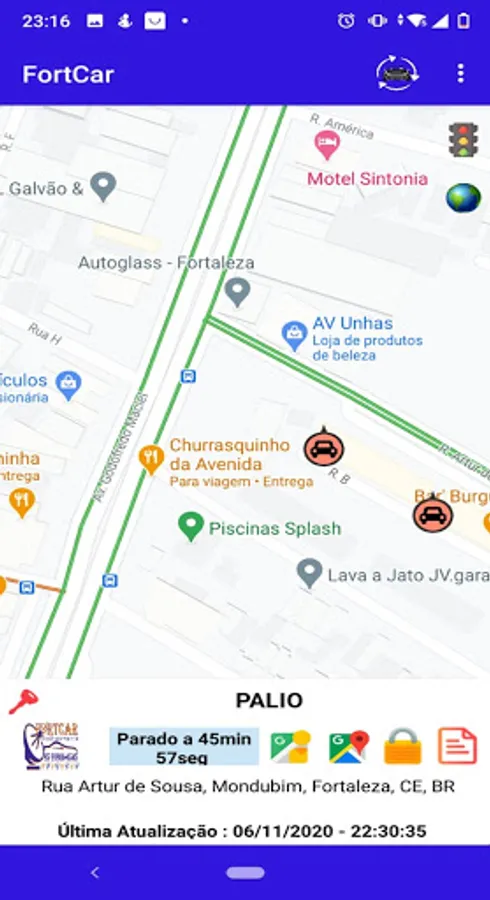Tap the vehicle refresh icon in the app bar
The height and width of the screenshot is (900, 490).
[397, 73]
